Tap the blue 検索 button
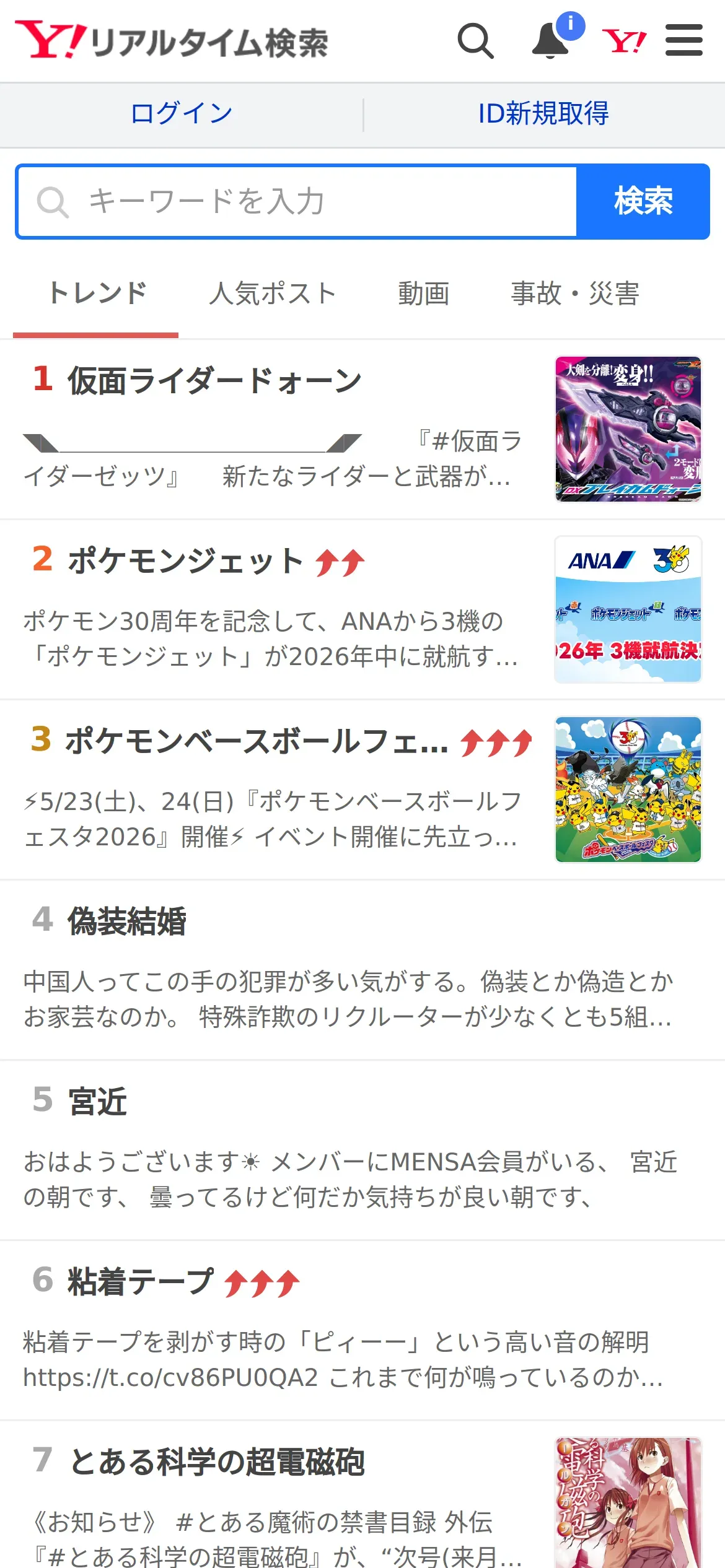Image resolution: width=725 pixels, height=1568 pixels. [643, 201]
